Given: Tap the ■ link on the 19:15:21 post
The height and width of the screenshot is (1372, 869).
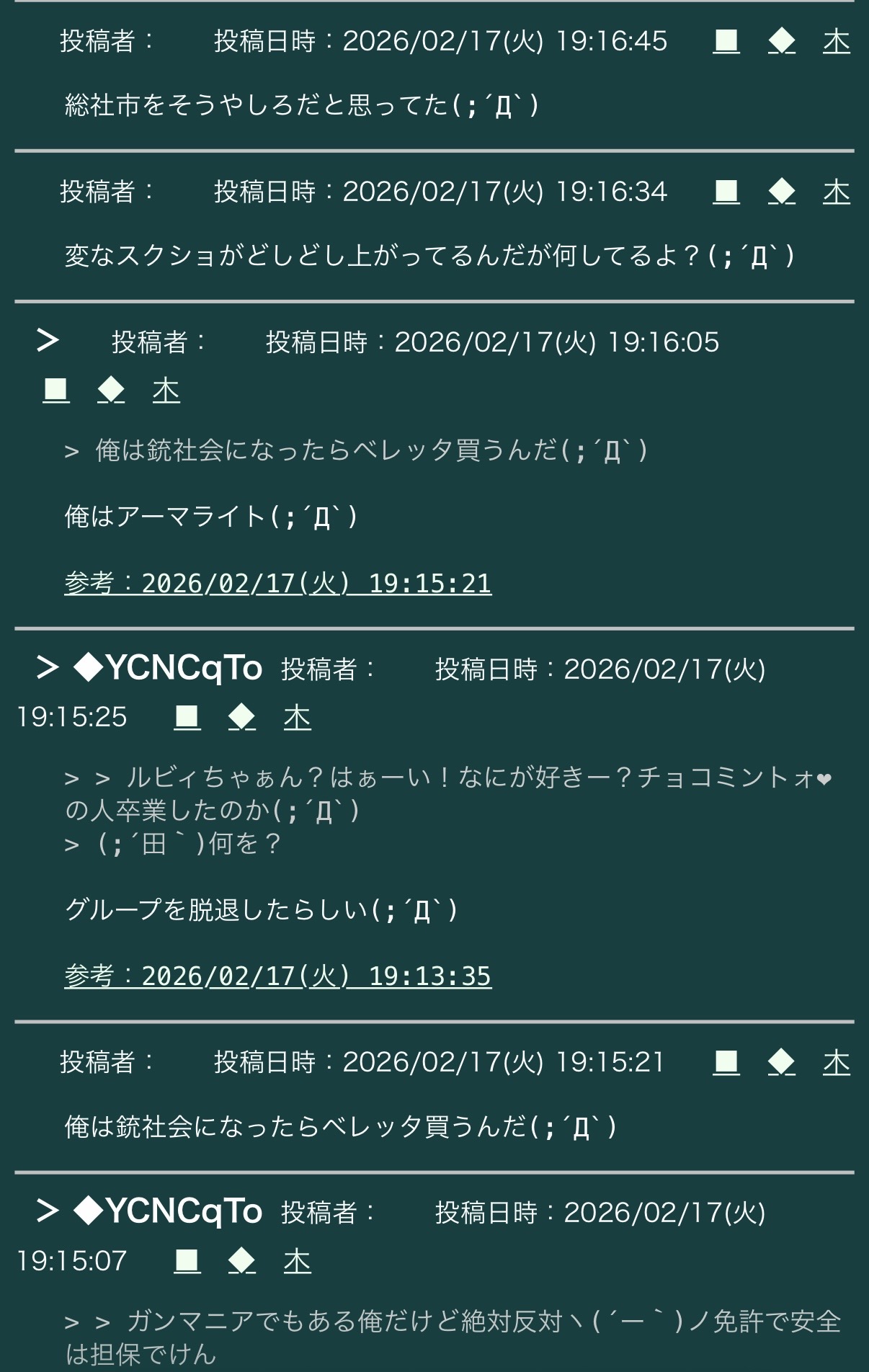Looking at the screenshot, I should 726,1062.
